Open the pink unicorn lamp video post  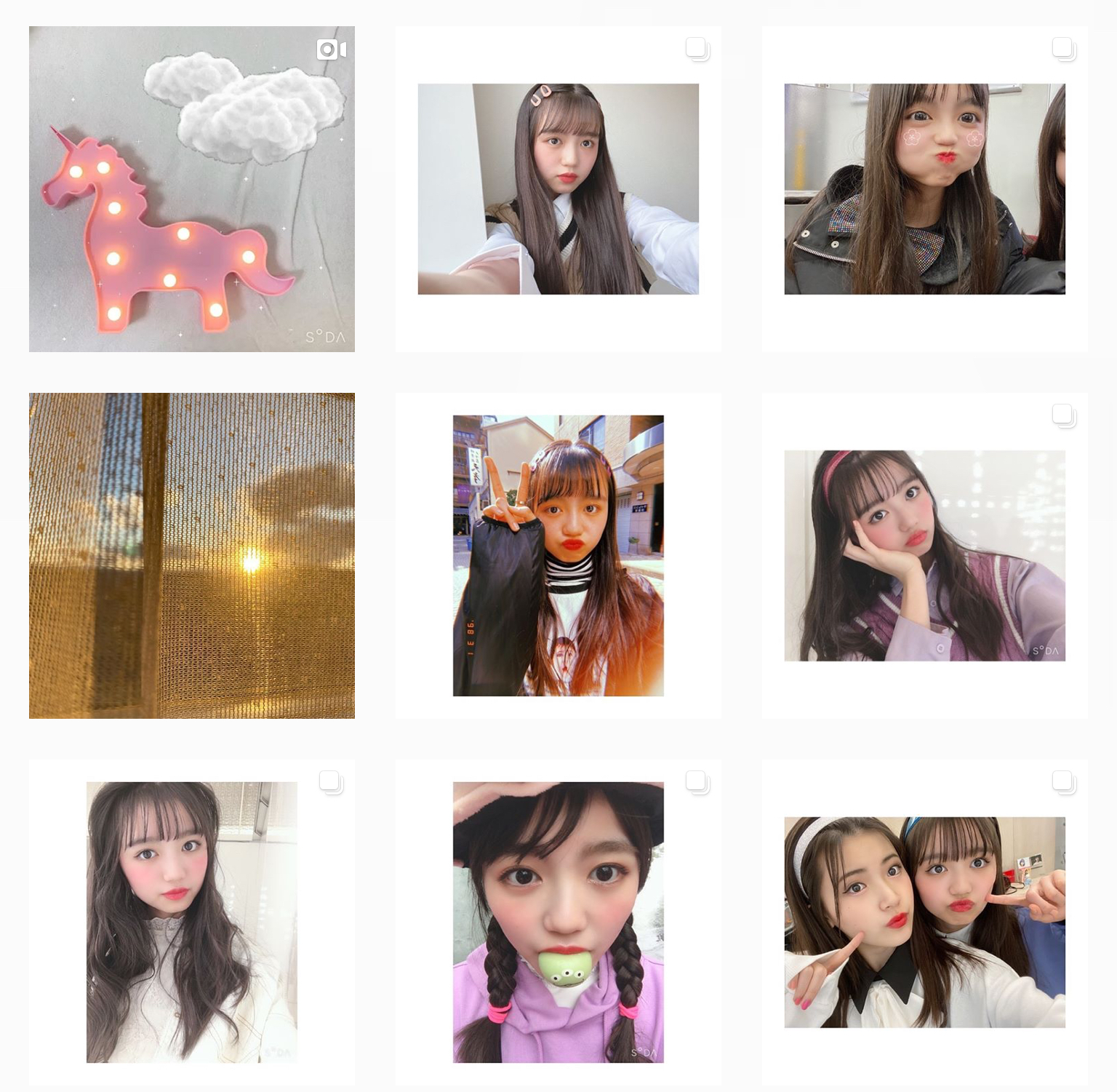191,189
